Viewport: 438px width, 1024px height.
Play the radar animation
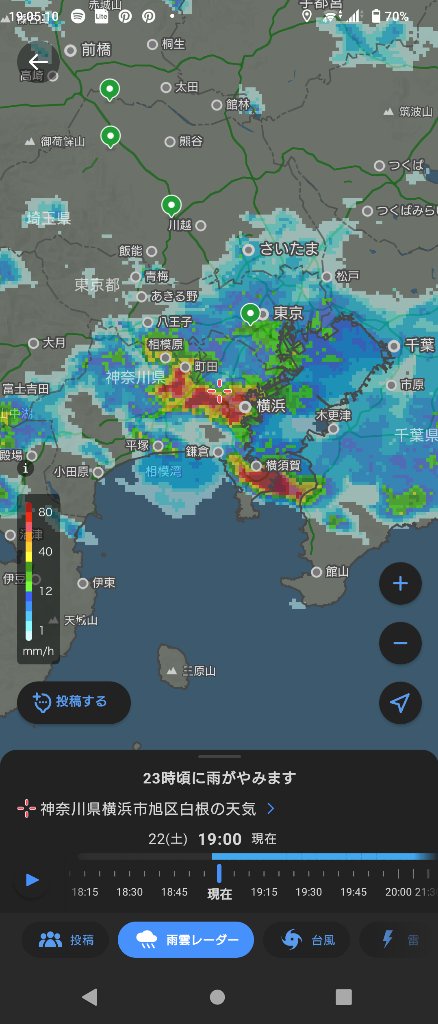coord(32,880)
